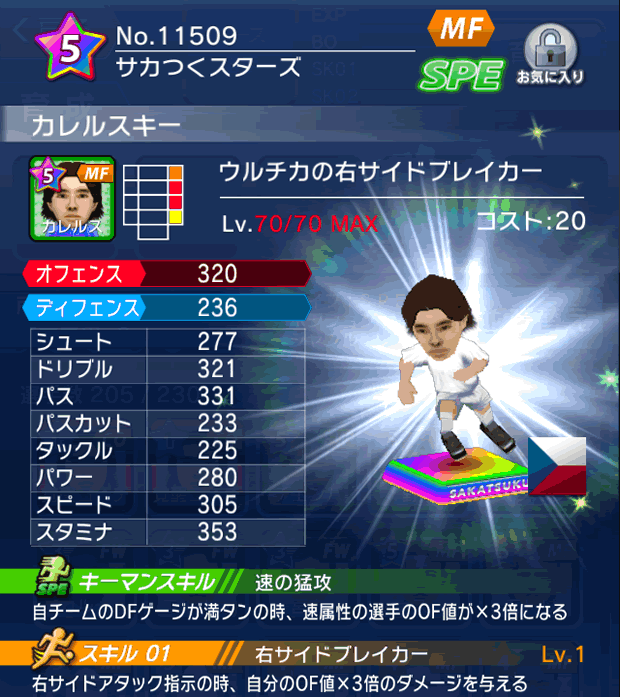Open the カレルスキー player thumbnail
This screenshot has height=697, width=620.
(72, 198)
